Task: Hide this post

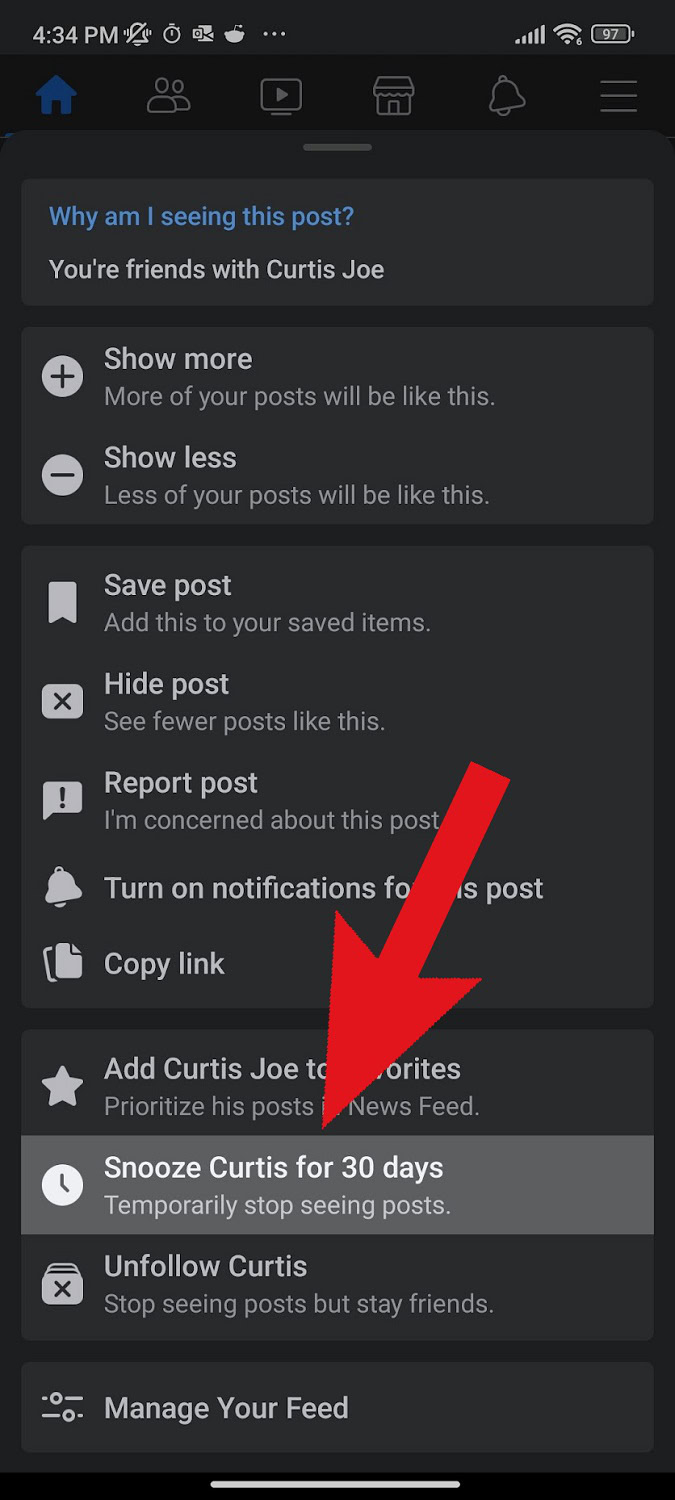Action: point(300,702)
